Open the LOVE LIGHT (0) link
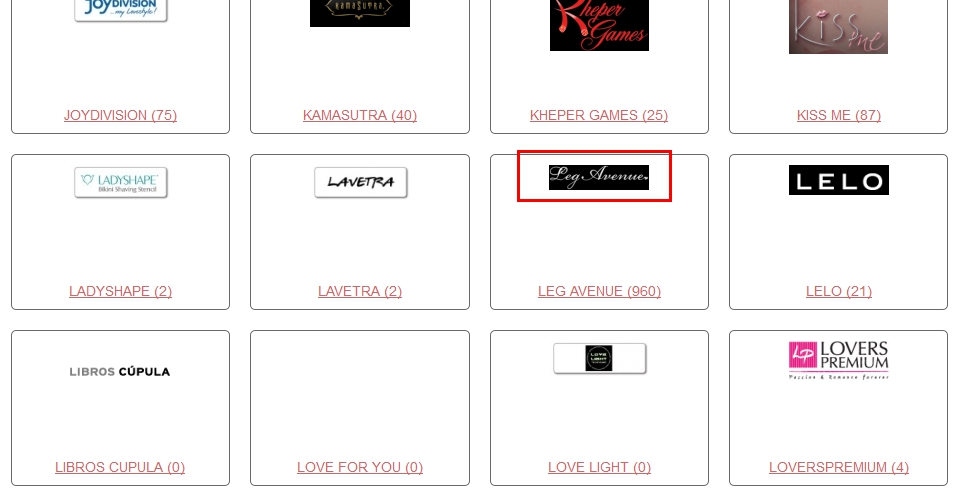Viewport: 969px width, 499px height. tap(598, 467)
